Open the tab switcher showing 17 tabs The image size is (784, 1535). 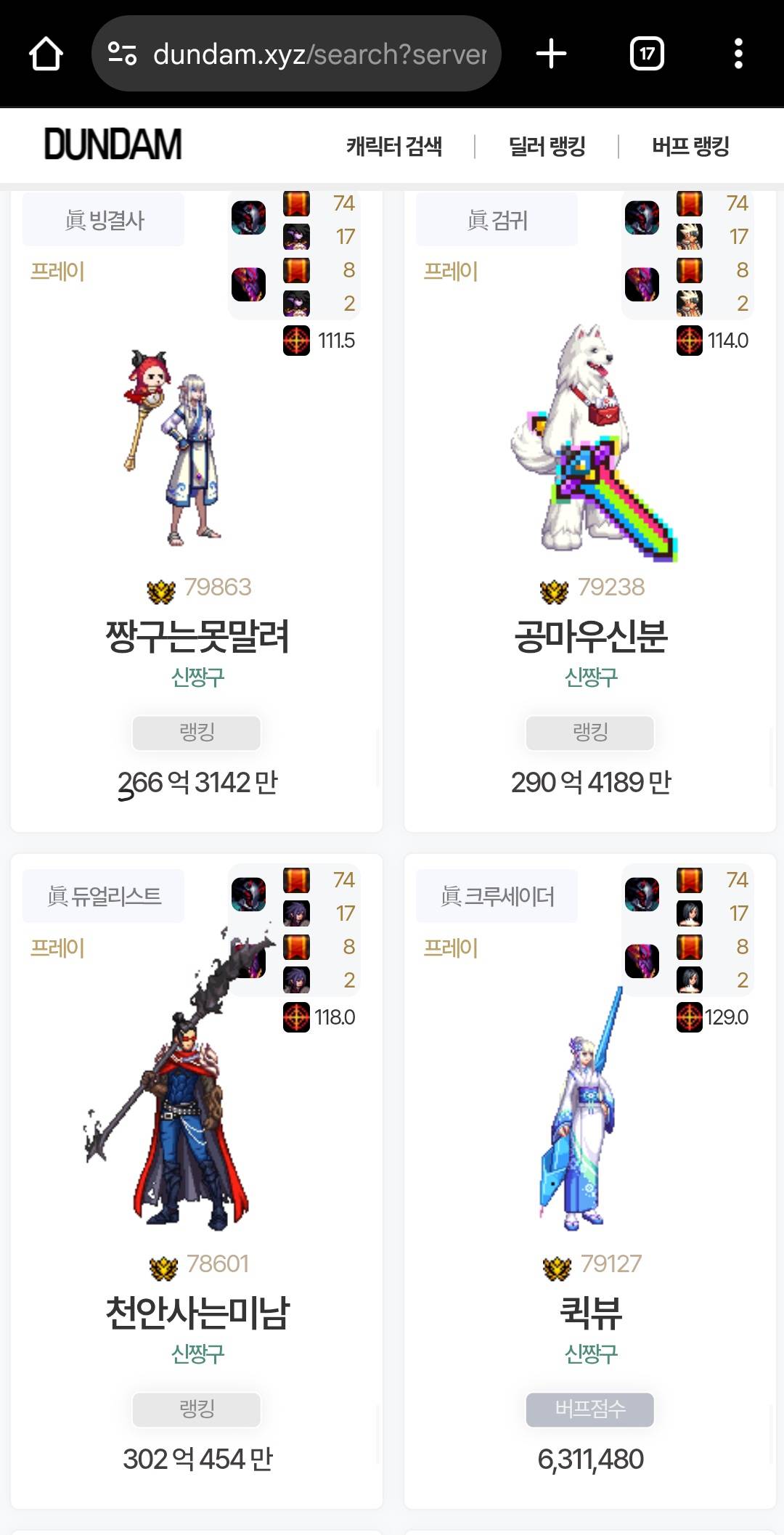pyautogui.click(x=646, y=54)
